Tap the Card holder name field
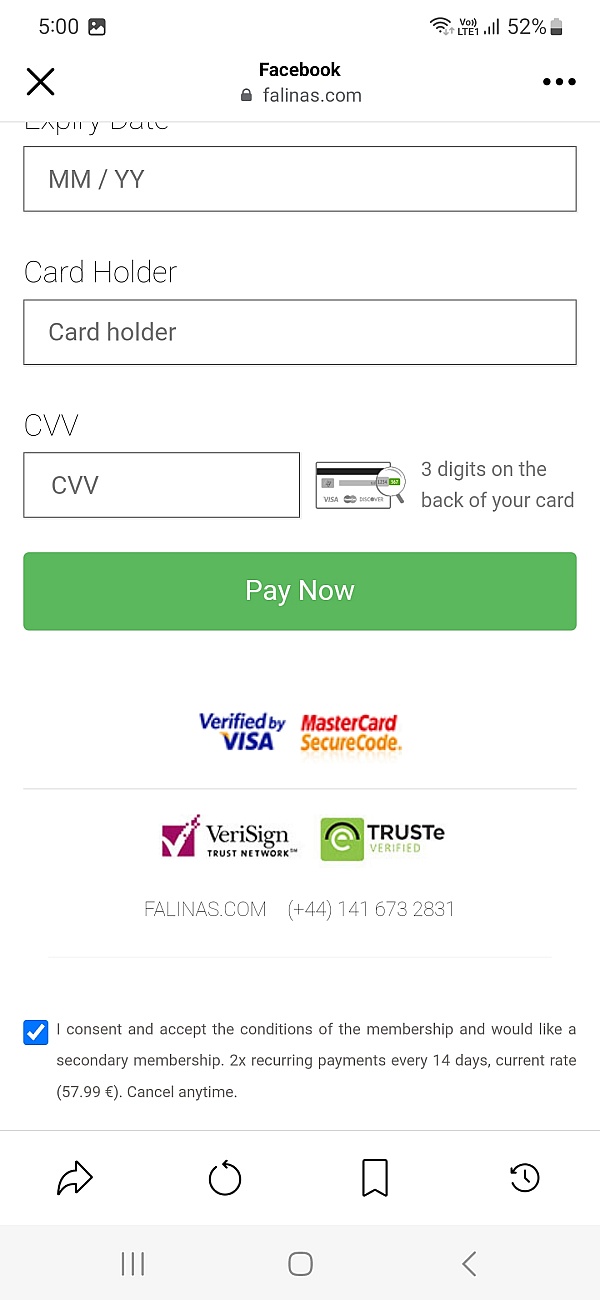The height and width of the screenshot is (1300, 600). point(300,332)
